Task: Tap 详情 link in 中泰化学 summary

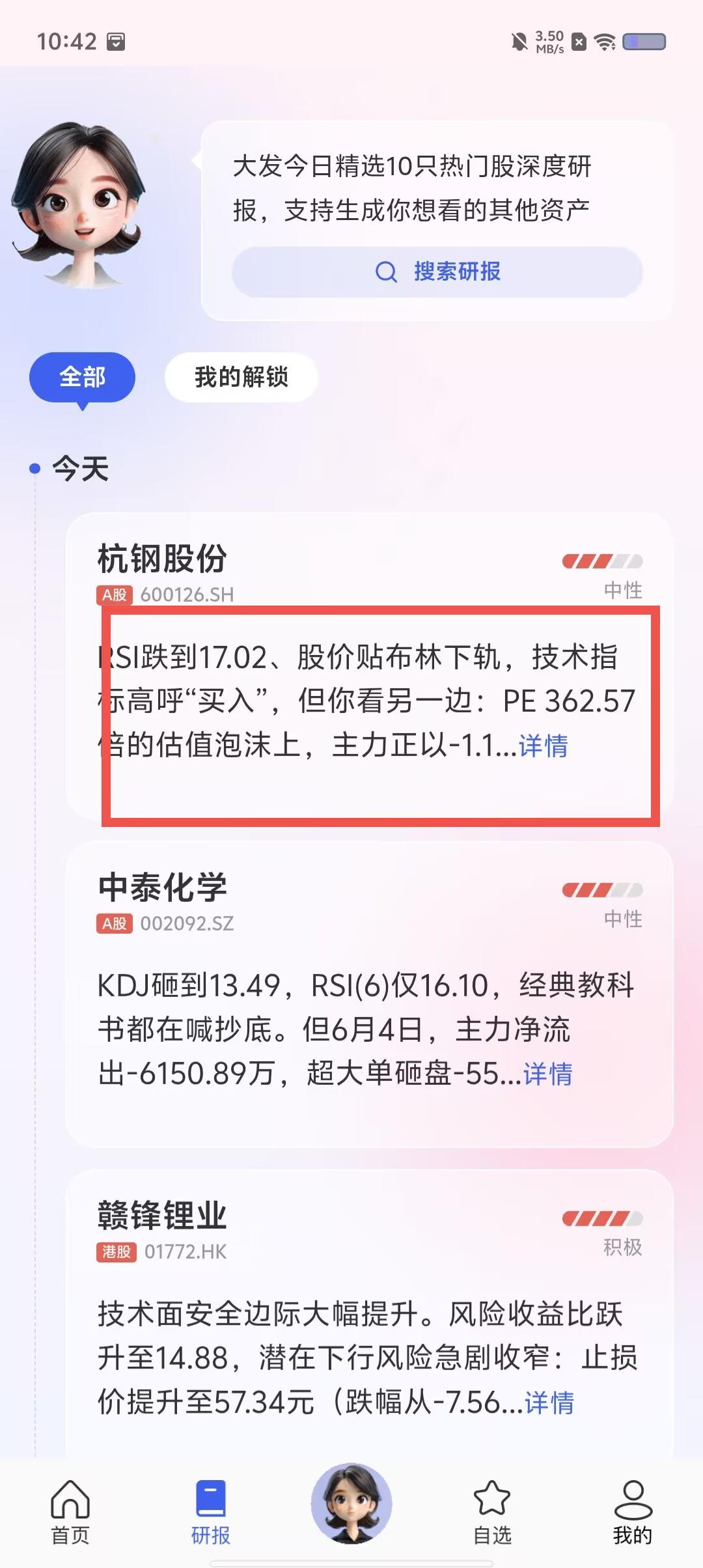Action: click(x=548, y=1074)
